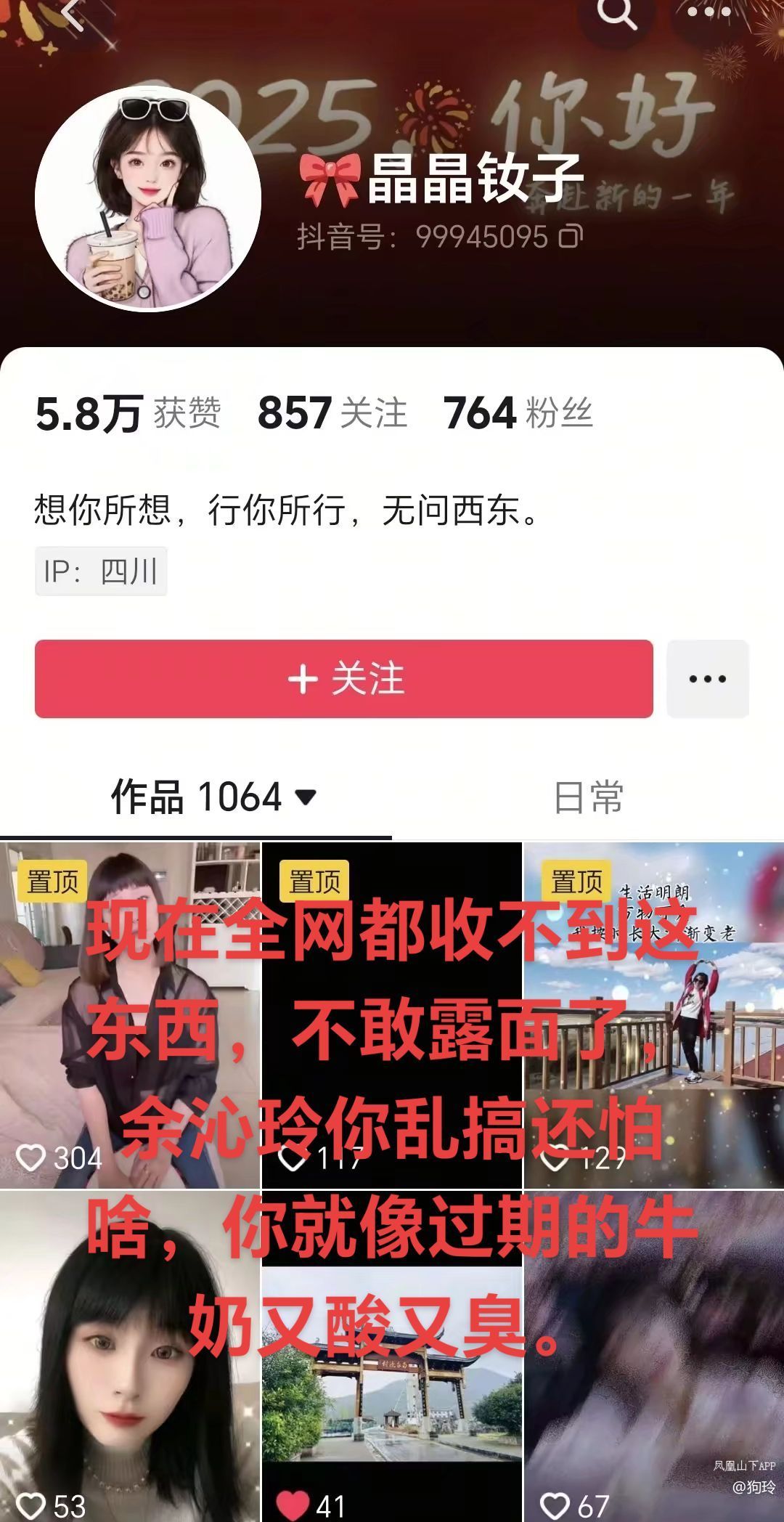Screen dimensions: 784x1522
Task: Open the 857 关注 following list
Action: click(332, 413)
